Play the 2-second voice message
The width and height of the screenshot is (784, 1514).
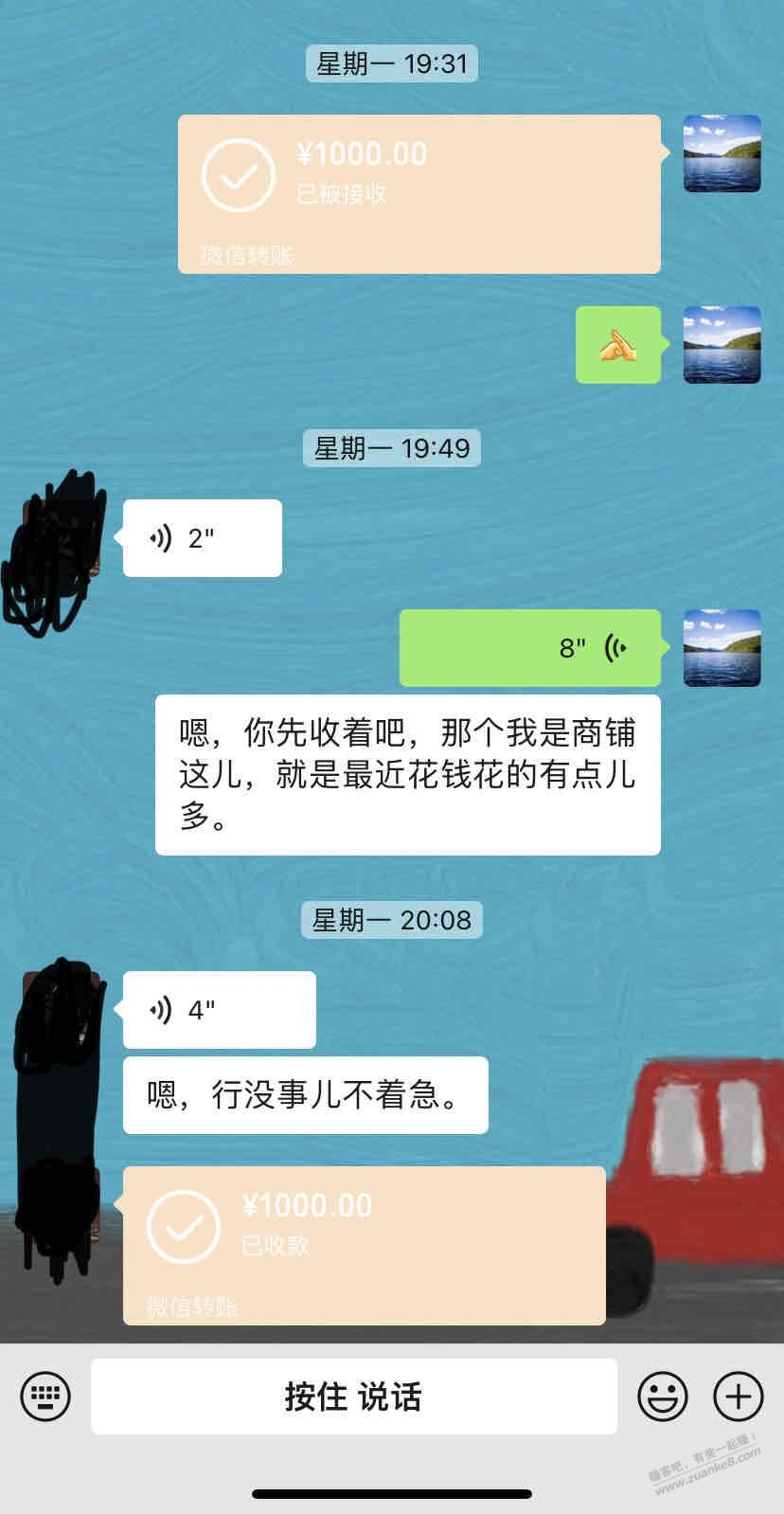click(203, 538)
